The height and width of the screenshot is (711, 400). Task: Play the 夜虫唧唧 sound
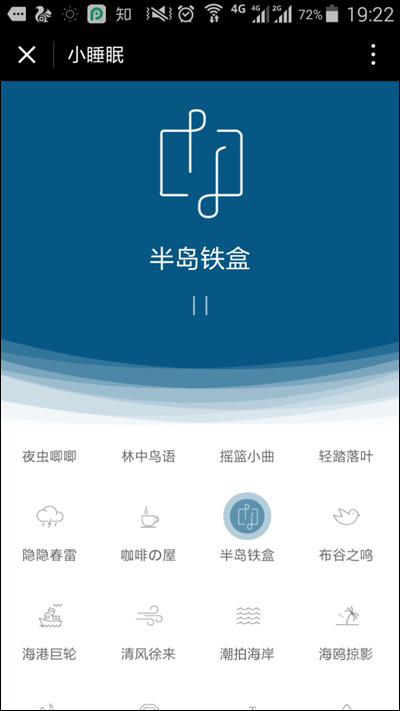[x=49, y=457]
